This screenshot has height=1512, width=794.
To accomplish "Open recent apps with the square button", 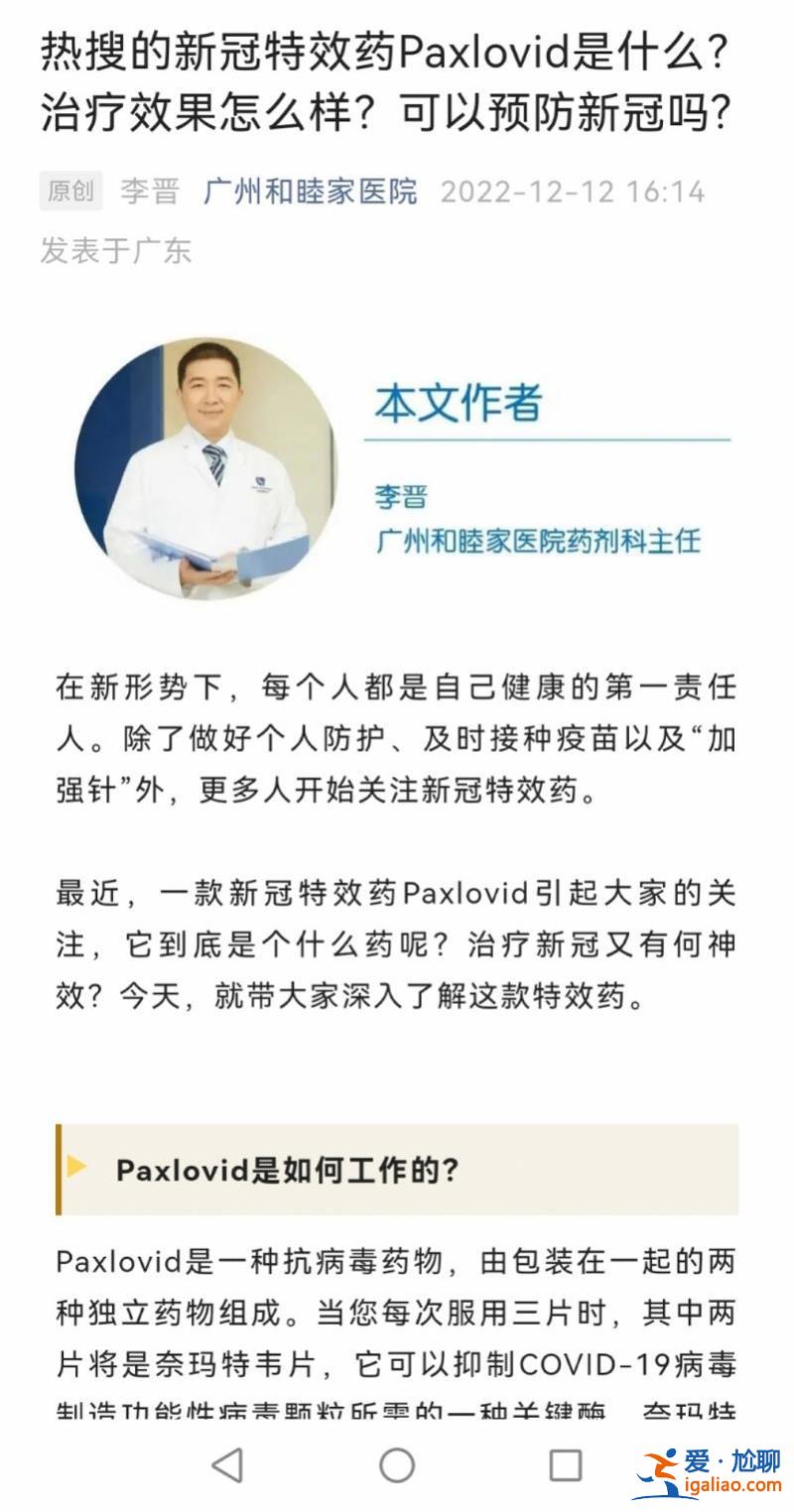I will [565, 1464].
